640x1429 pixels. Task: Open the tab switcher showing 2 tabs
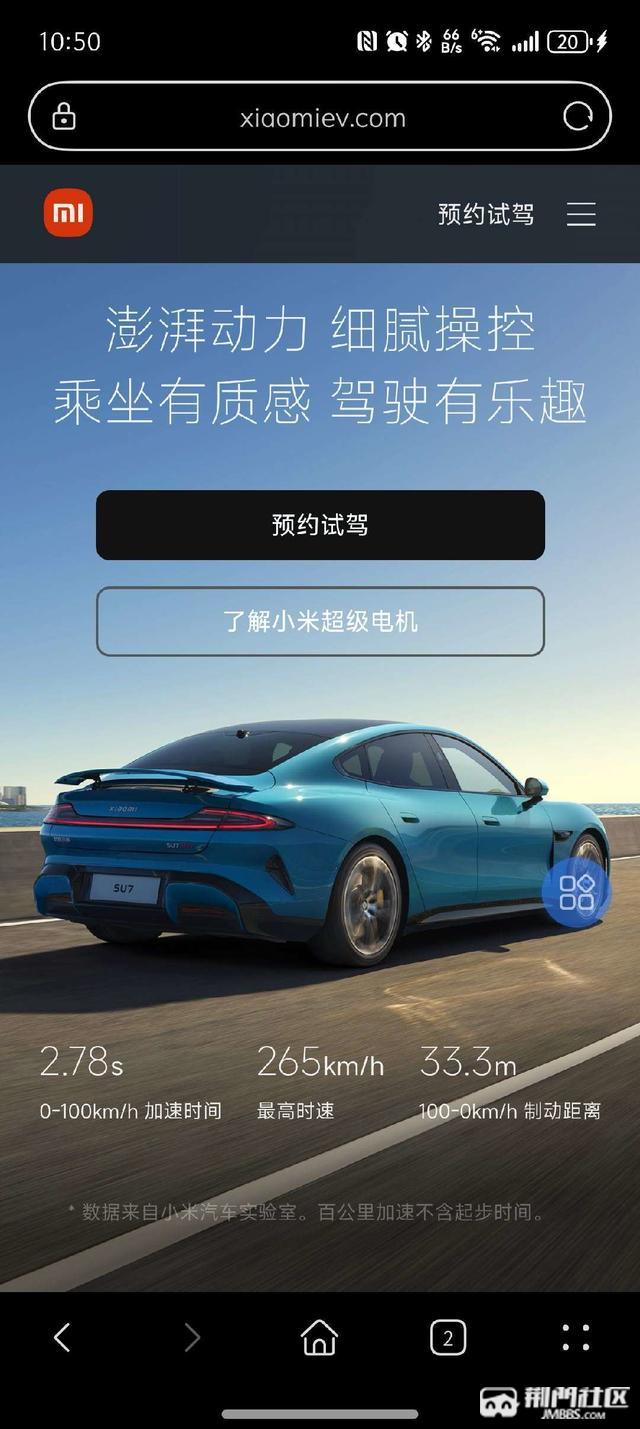[x=448, y=1338]
